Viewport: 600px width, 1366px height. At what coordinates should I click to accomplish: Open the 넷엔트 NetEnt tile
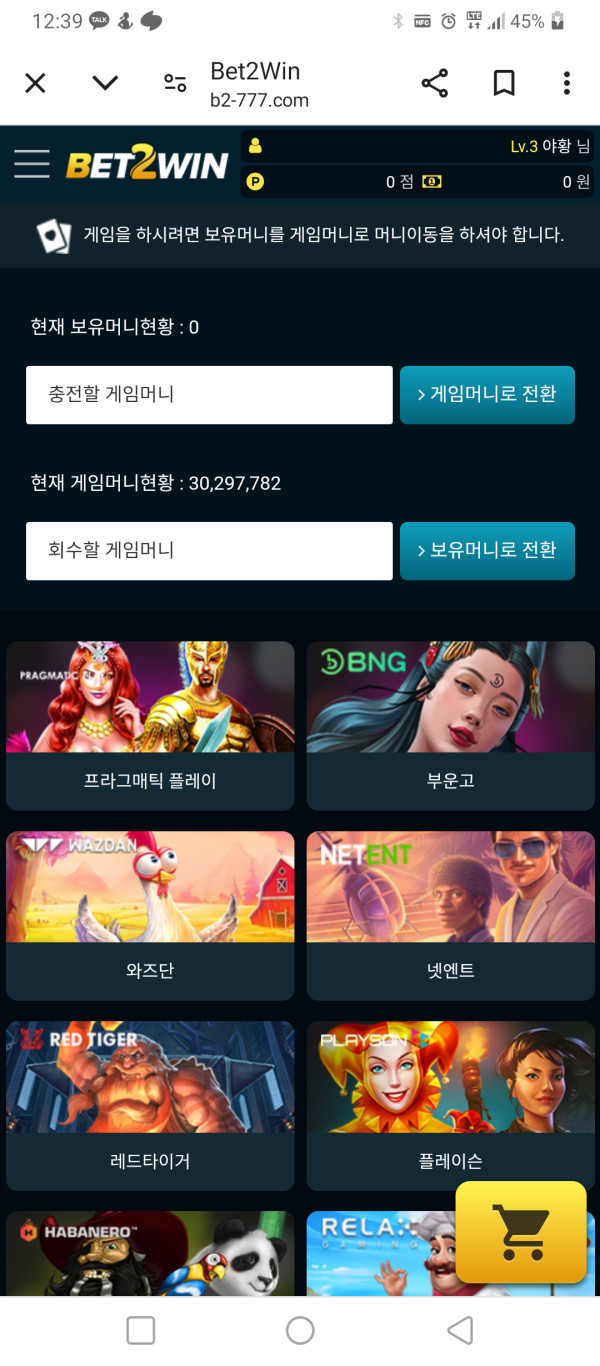[x=450, y=915]
